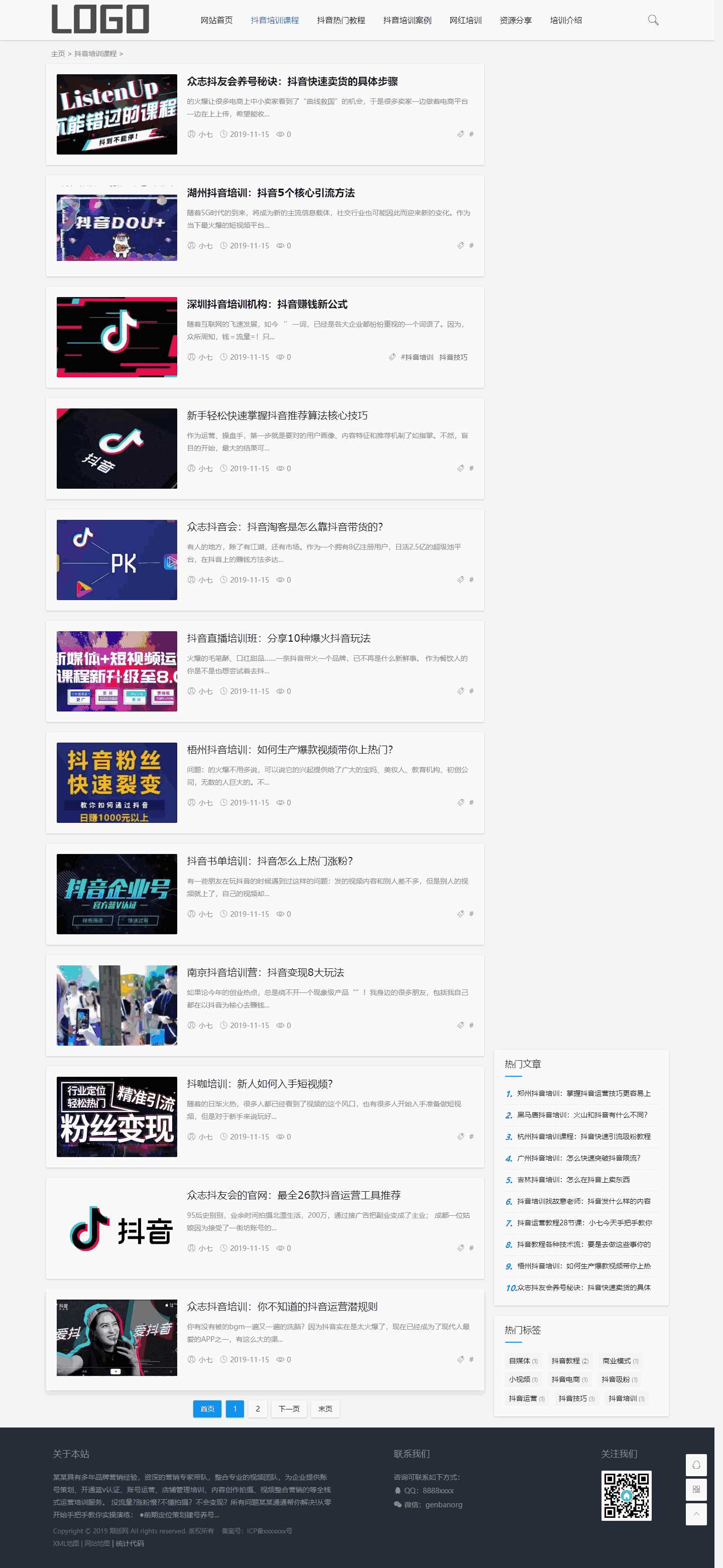Open 培训介绍 nav item
The image size is (723, 1568).
[x=565, y=20]
